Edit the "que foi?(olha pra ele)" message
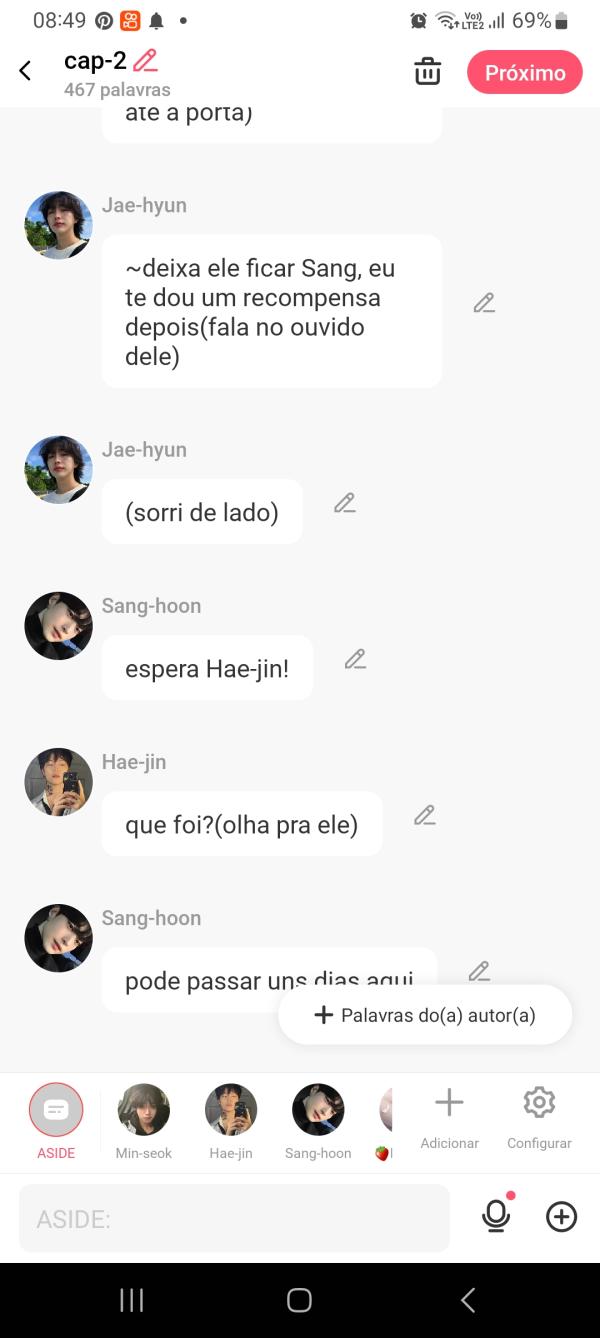This screenshot has width=600, height=1338. tap(425, 815)
